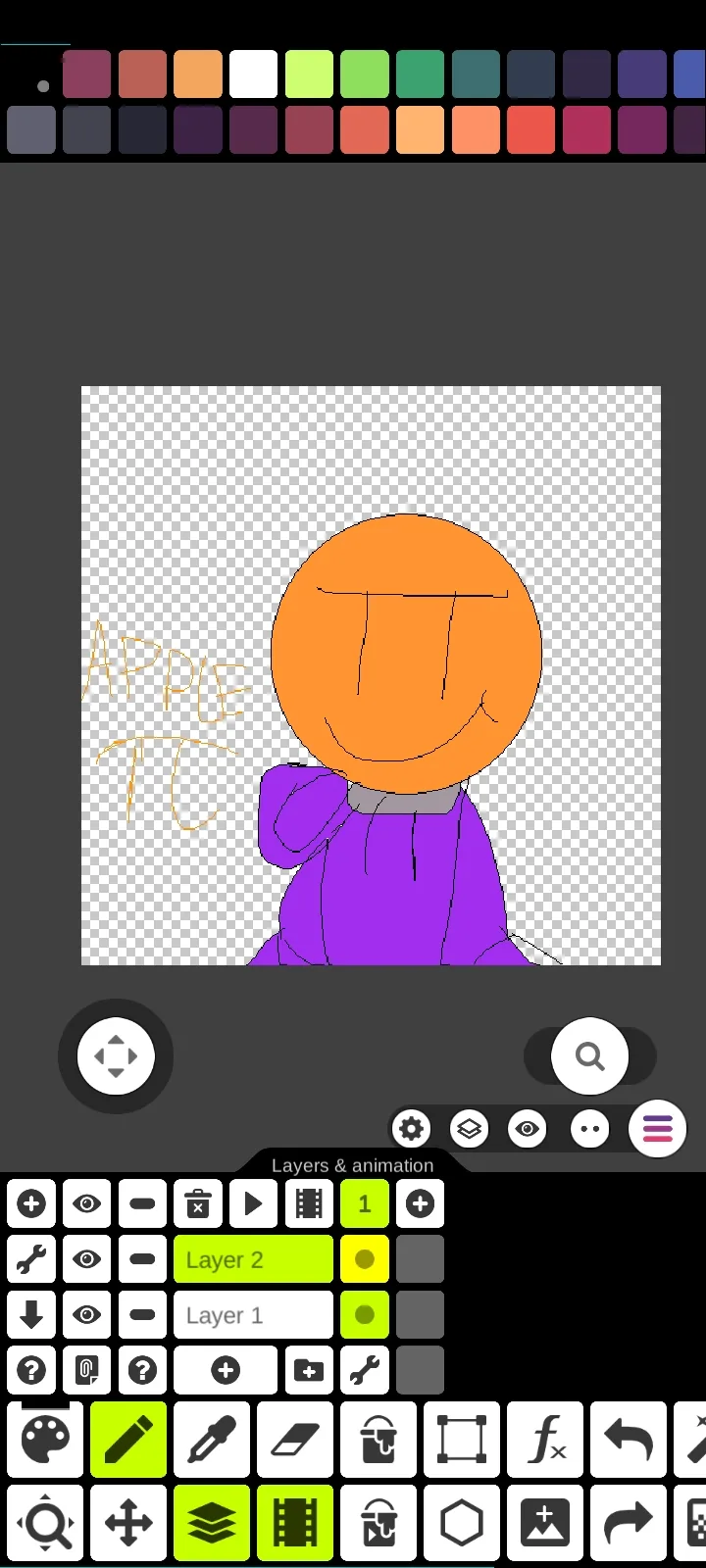Select the hexagon shape tool

tap(462, 1523)
